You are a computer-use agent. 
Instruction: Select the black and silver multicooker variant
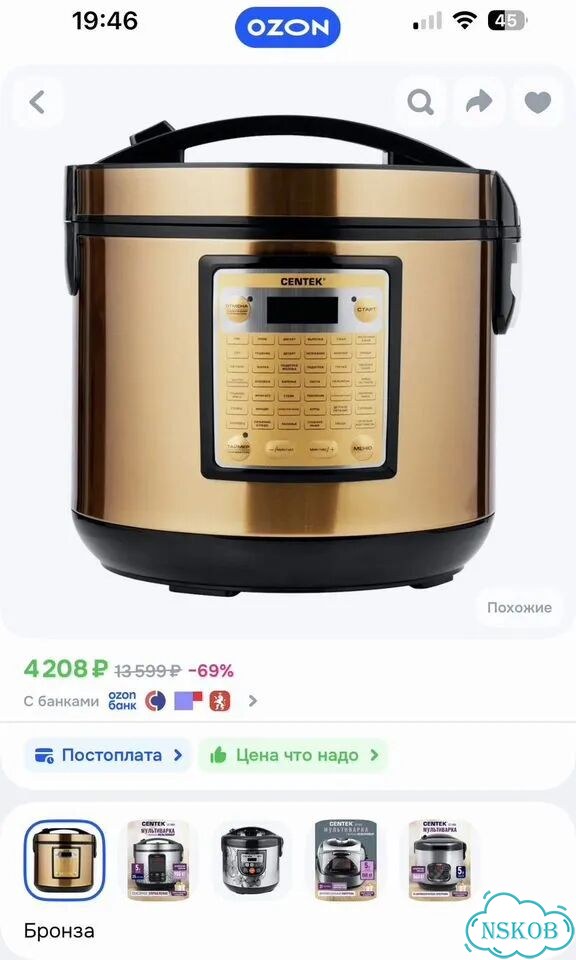[252, 860]
